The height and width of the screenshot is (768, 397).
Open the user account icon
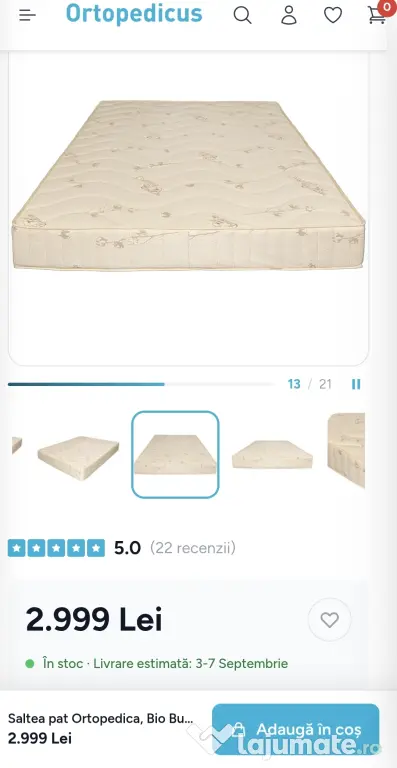click(x=289, y=15)
